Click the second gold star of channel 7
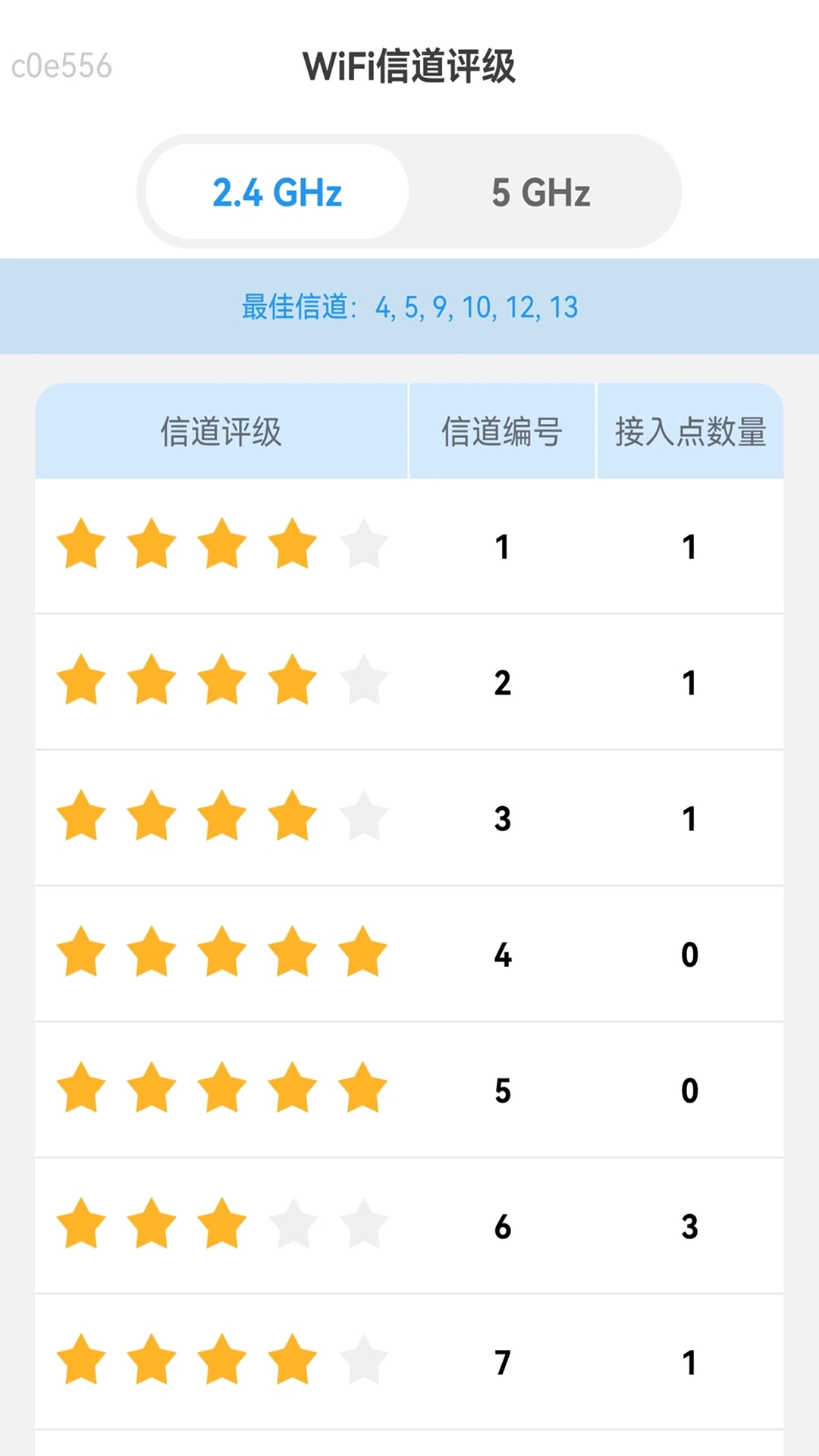Viewport: 819px width, 1456px height. [152, 1362]
